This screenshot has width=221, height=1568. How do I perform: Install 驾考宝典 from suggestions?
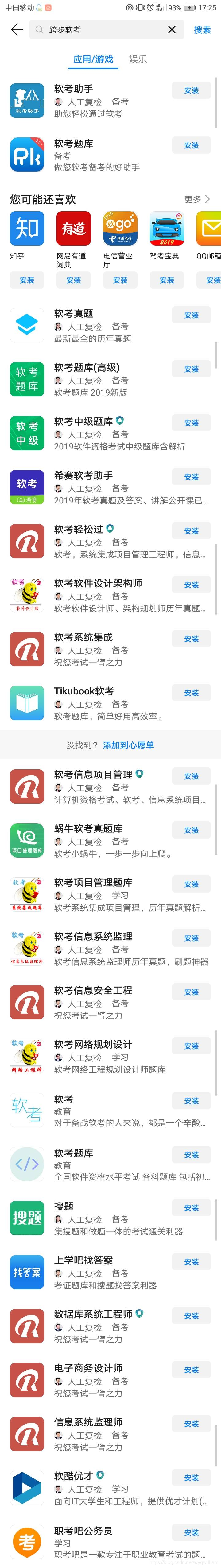click(167, 280)
